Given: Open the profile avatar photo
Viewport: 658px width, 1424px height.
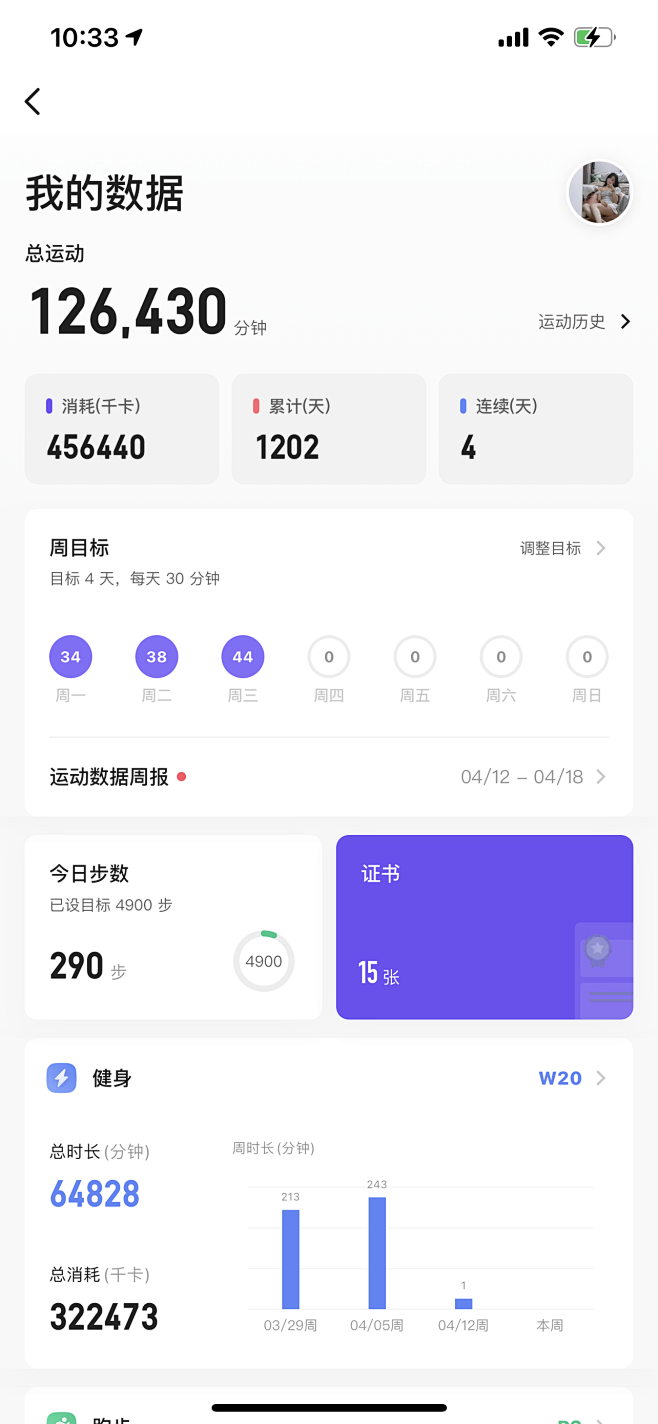Looking at the screenshot, I should pyautogui.click(x=599, y=192).
